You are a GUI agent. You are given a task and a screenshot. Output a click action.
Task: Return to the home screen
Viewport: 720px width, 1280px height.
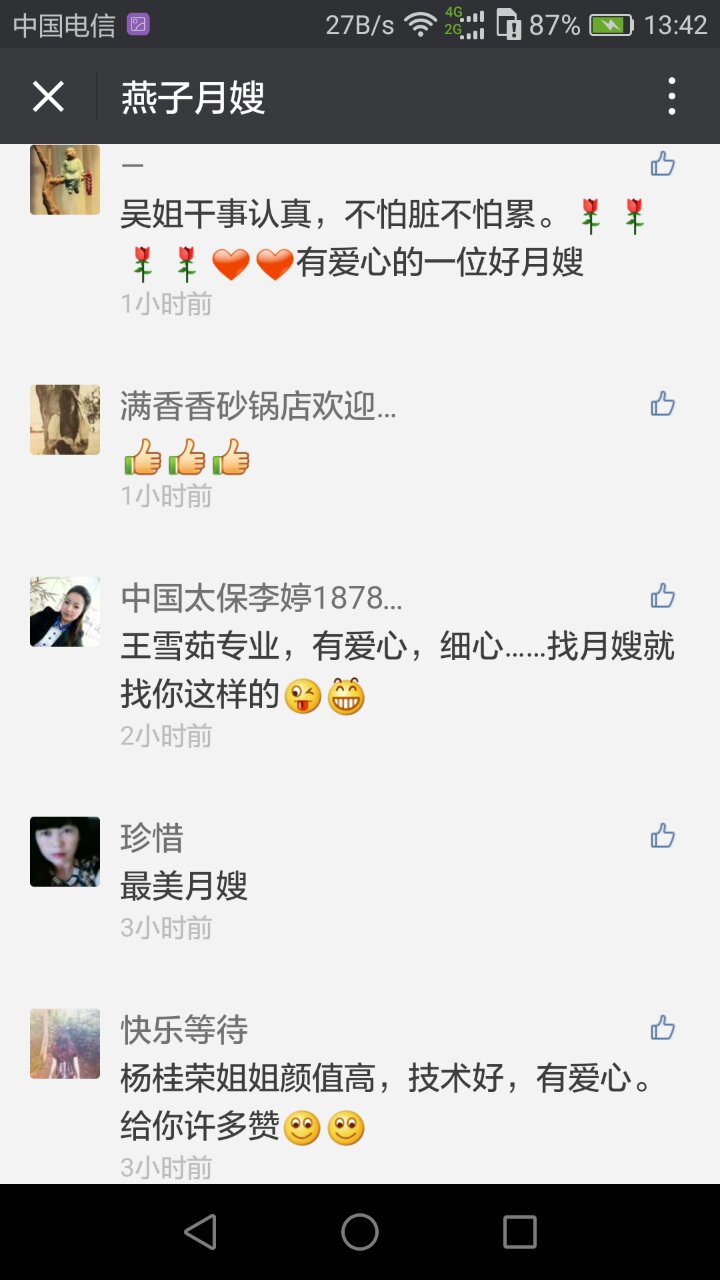point(360,1232)
